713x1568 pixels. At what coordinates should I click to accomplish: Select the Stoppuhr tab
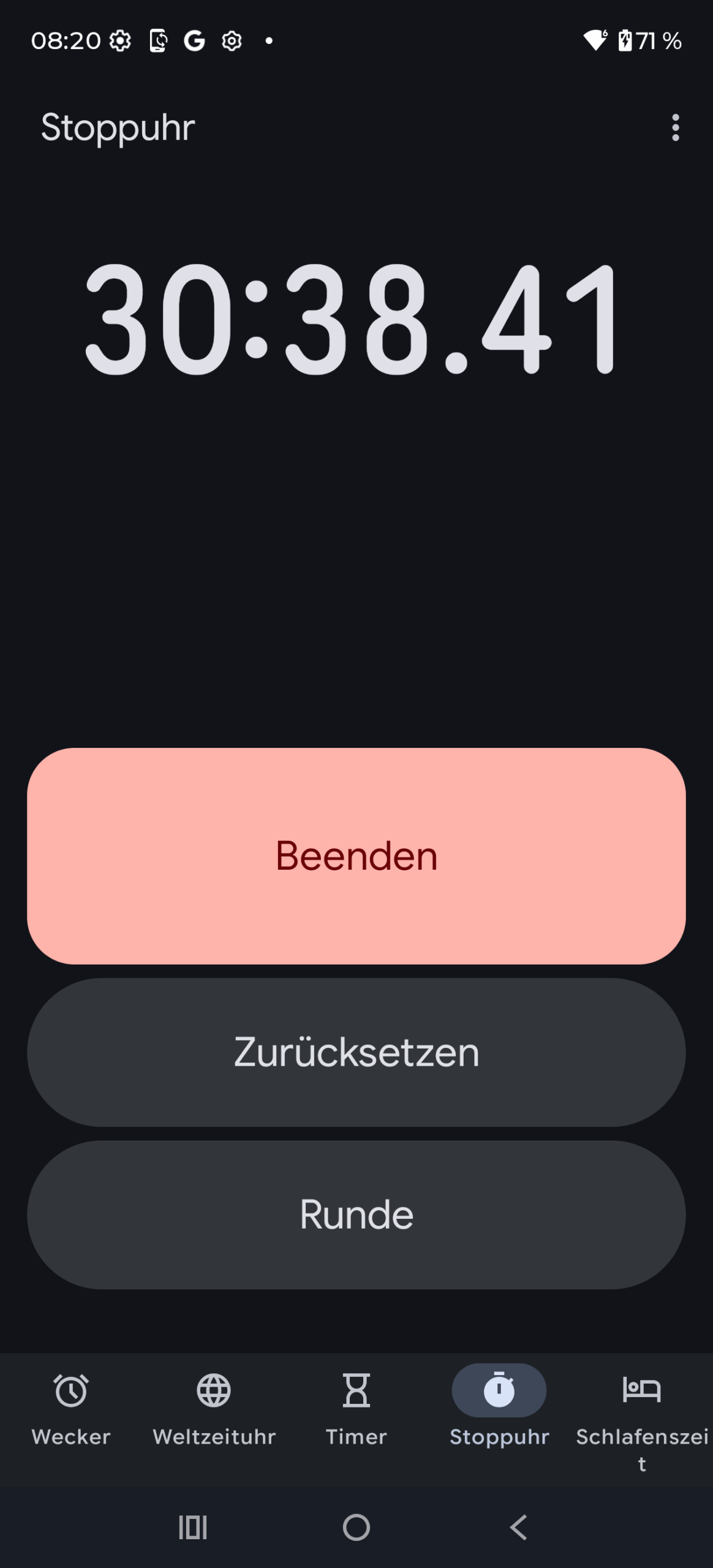coord(499,1408)
